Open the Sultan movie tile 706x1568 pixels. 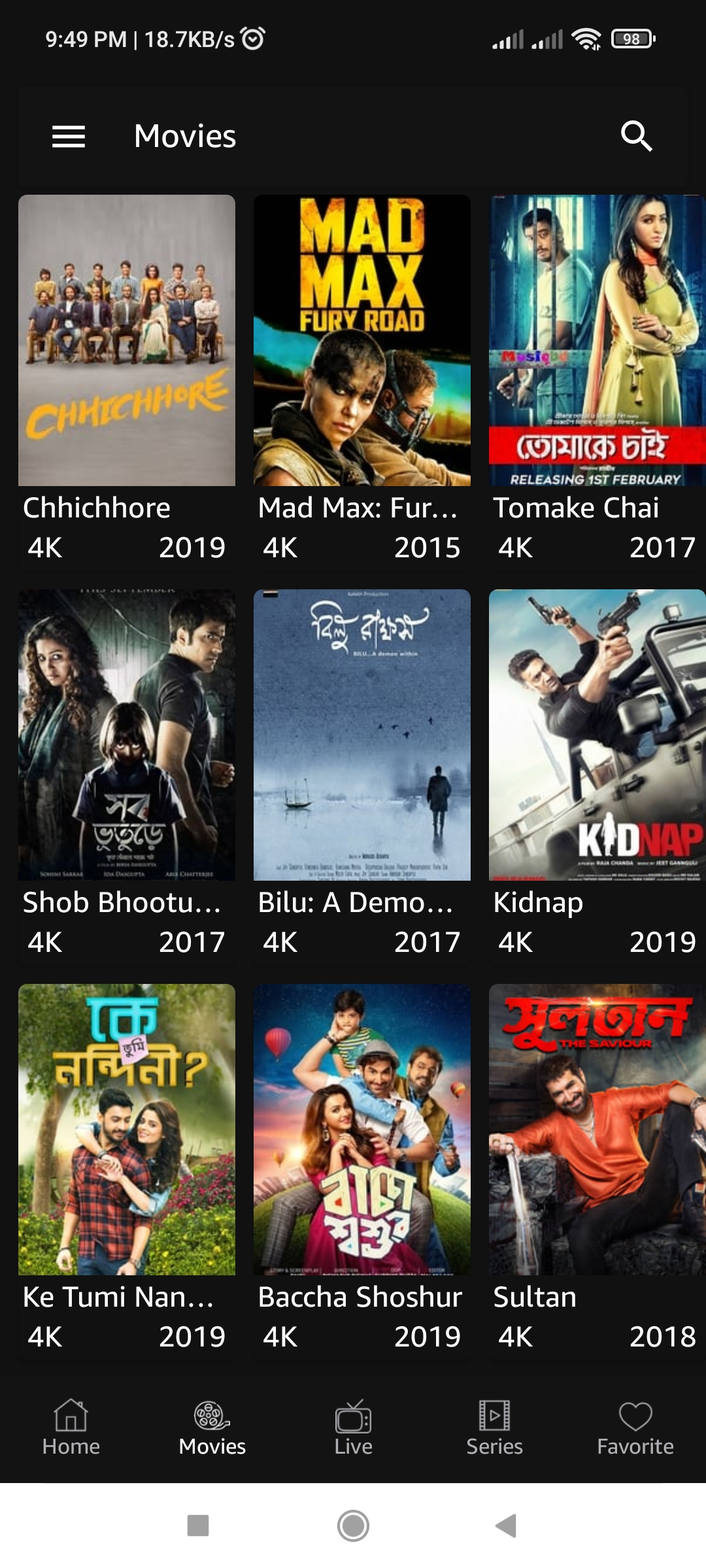(x=597, y=1171)
